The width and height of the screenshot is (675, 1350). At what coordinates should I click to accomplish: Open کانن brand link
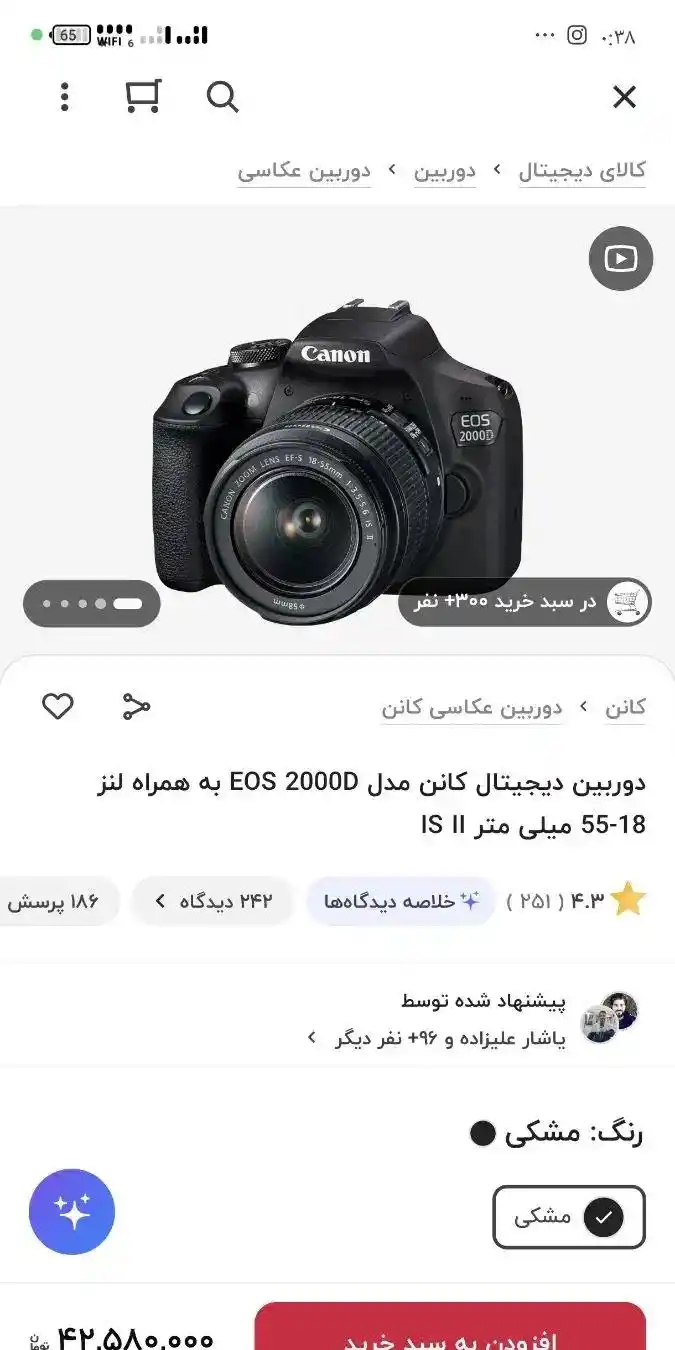pos(624,708)
